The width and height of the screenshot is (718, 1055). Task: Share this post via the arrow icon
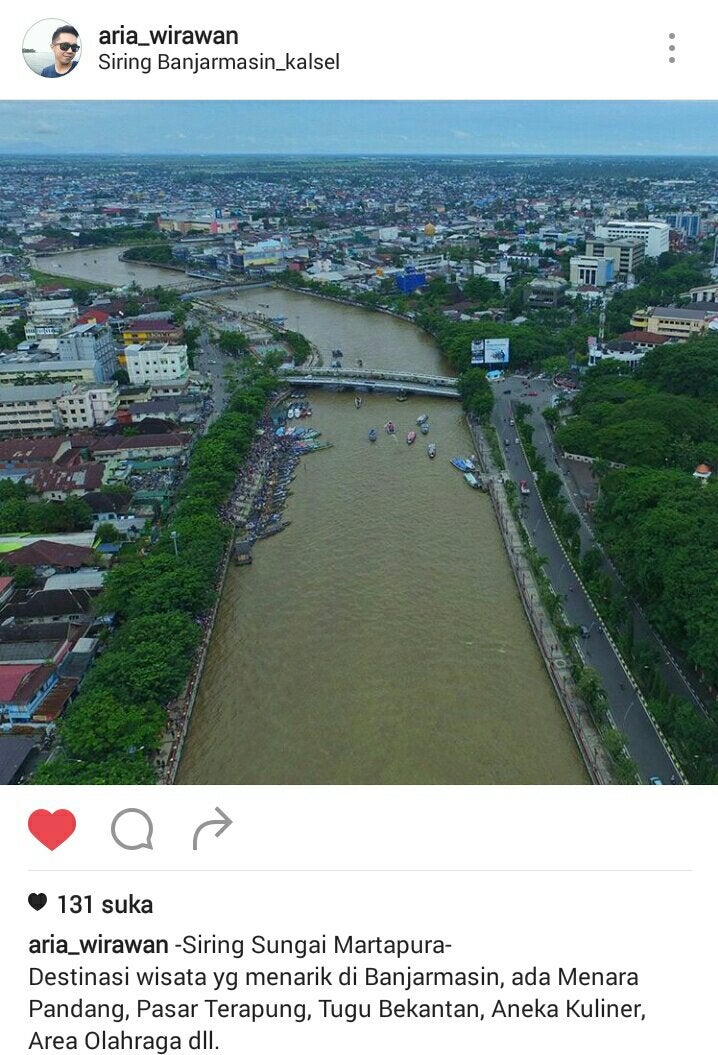212,829
